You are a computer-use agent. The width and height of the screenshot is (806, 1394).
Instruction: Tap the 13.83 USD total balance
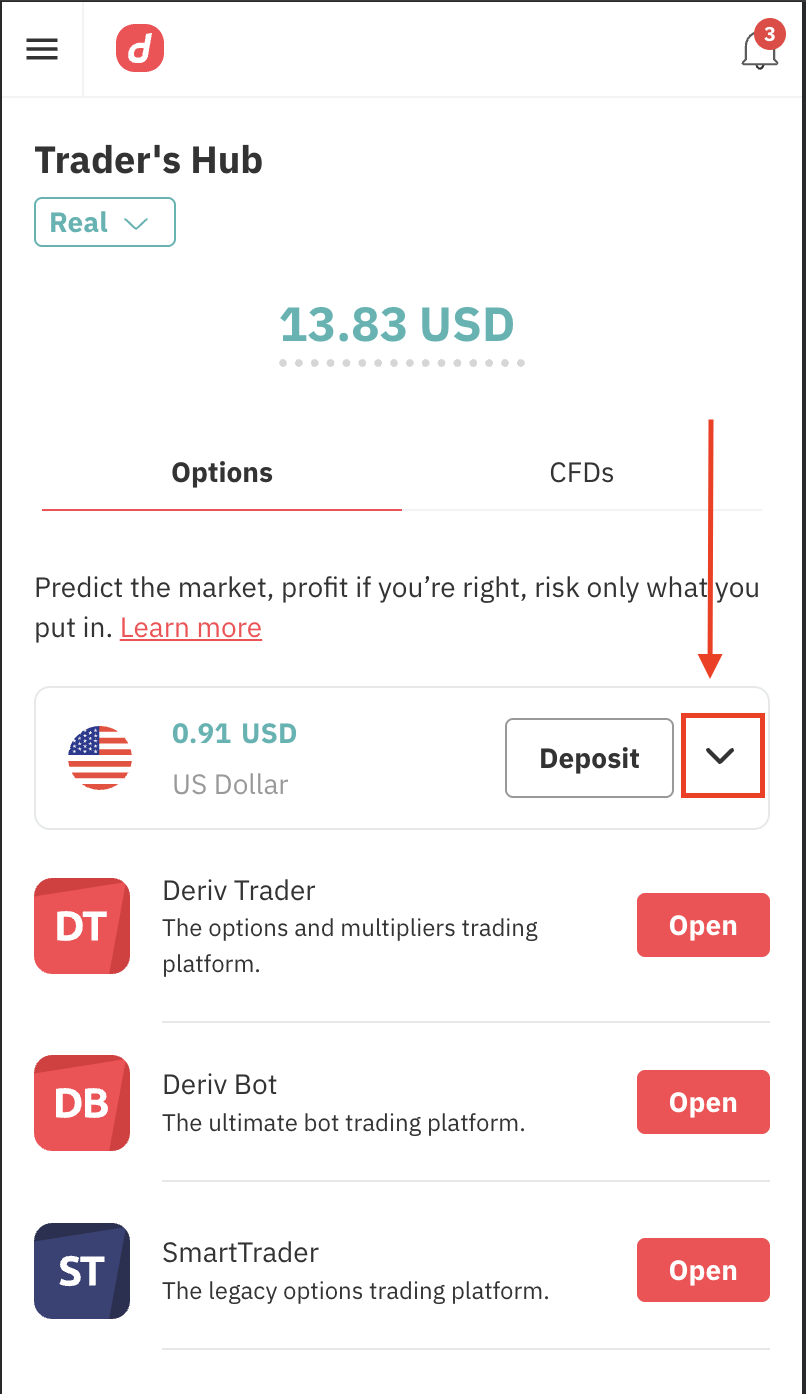point(397,325)
